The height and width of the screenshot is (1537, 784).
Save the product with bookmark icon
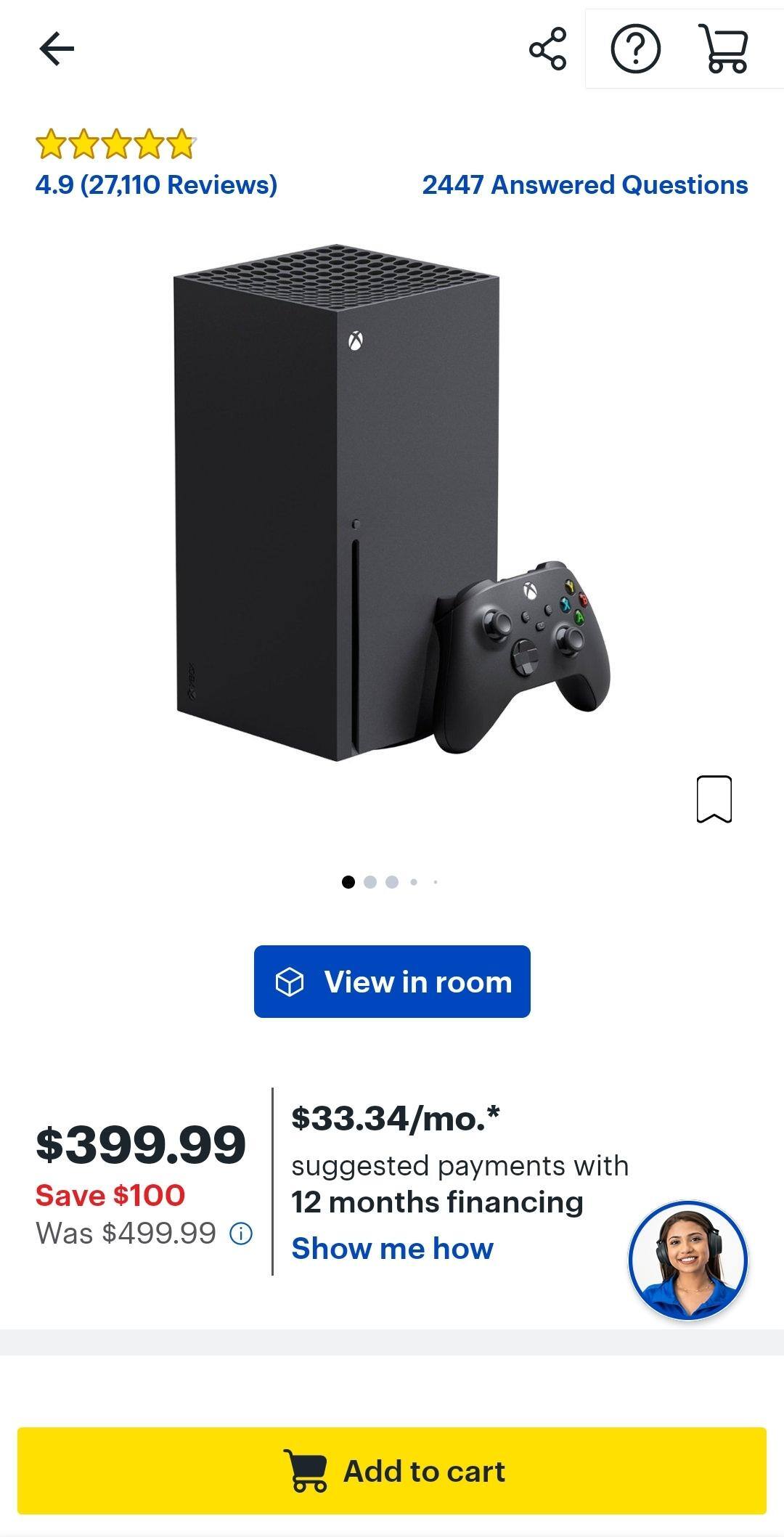tap(714, 799)
